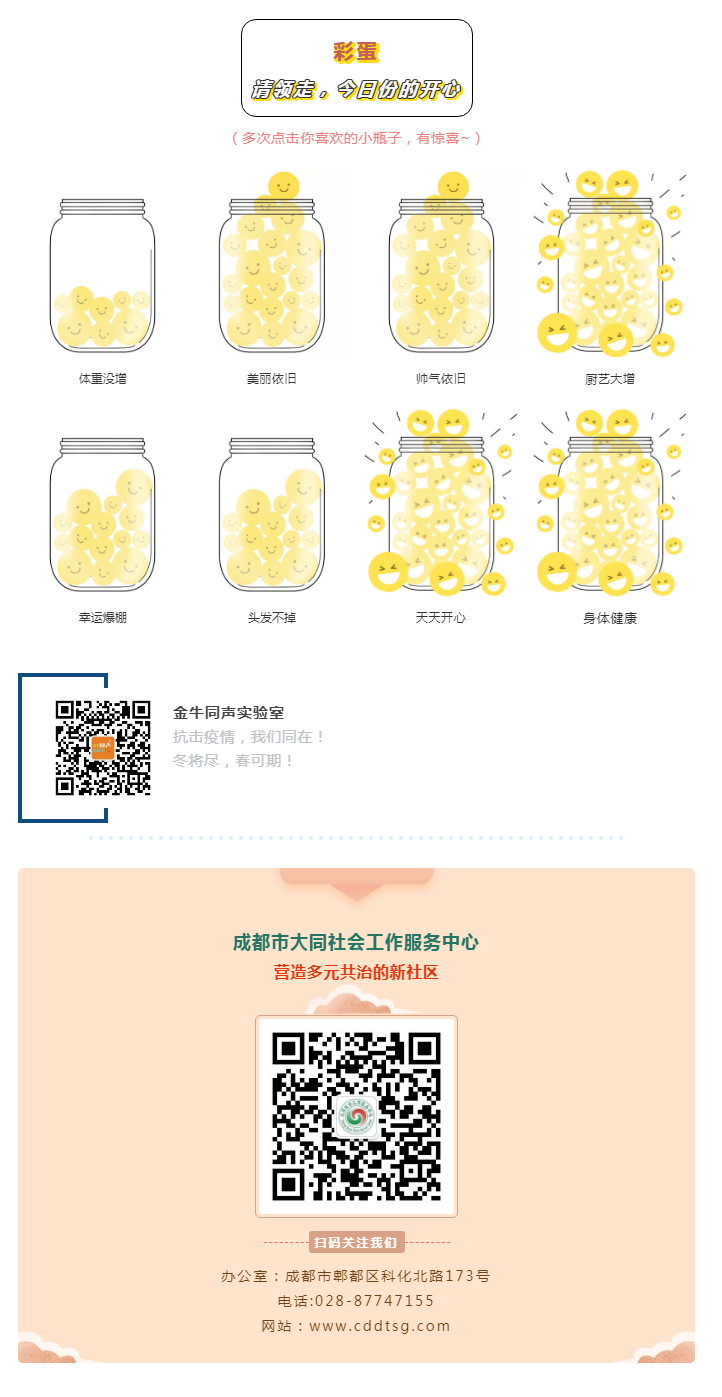The height and width of the screenshot is (1397, 722).
Task: Tap the 体重没增 jar
Action: point(102,276)
